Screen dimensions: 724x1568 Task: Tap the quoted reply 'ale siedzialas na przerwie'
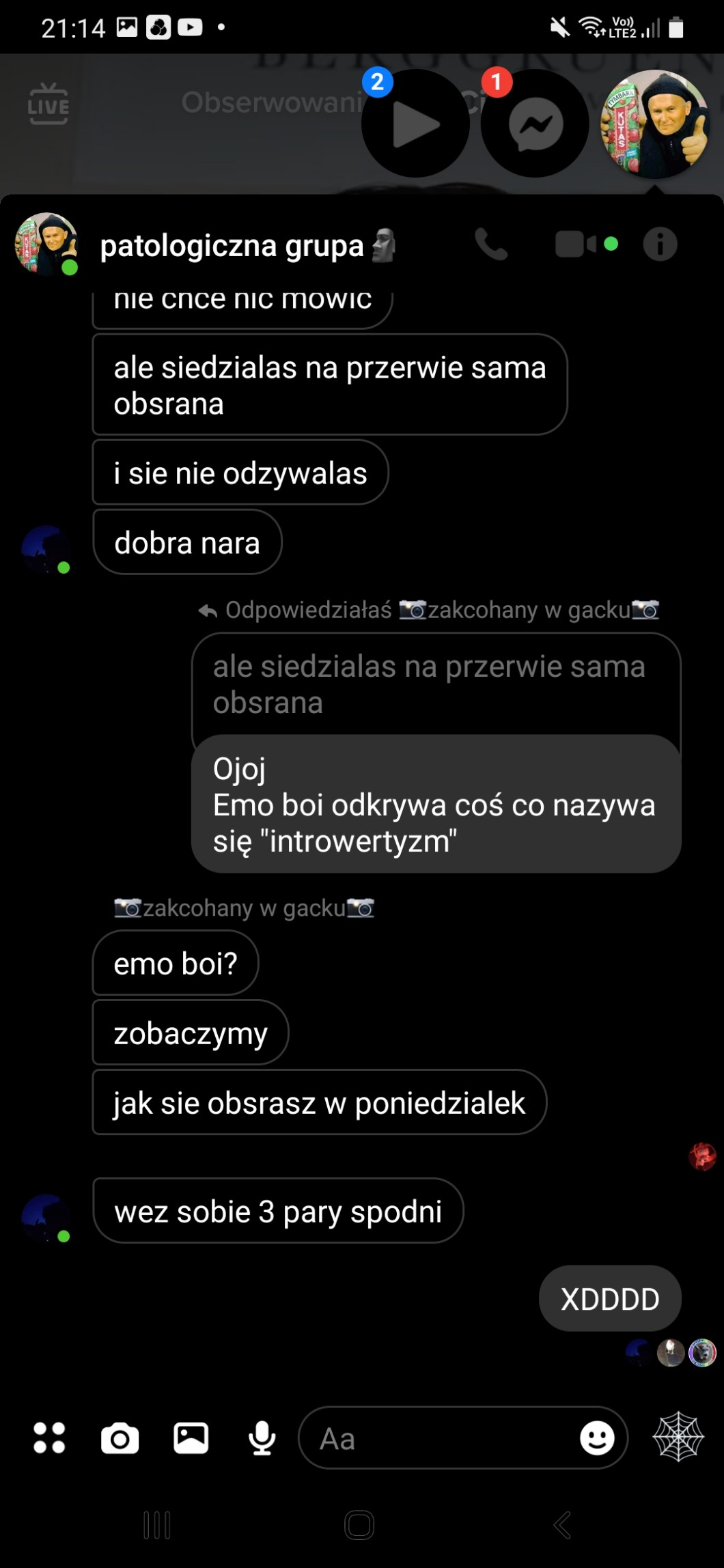pyautogui.click(x=435, y=684)
